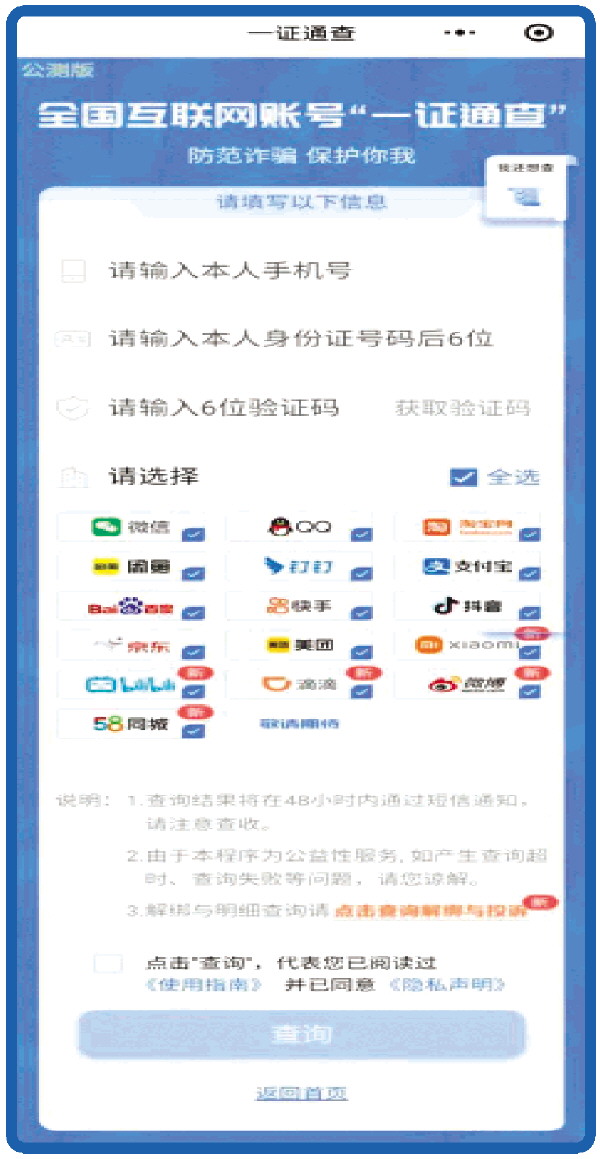
Task: Uncheck the 淘宝网 checkbox
Action: coord(530,535)
